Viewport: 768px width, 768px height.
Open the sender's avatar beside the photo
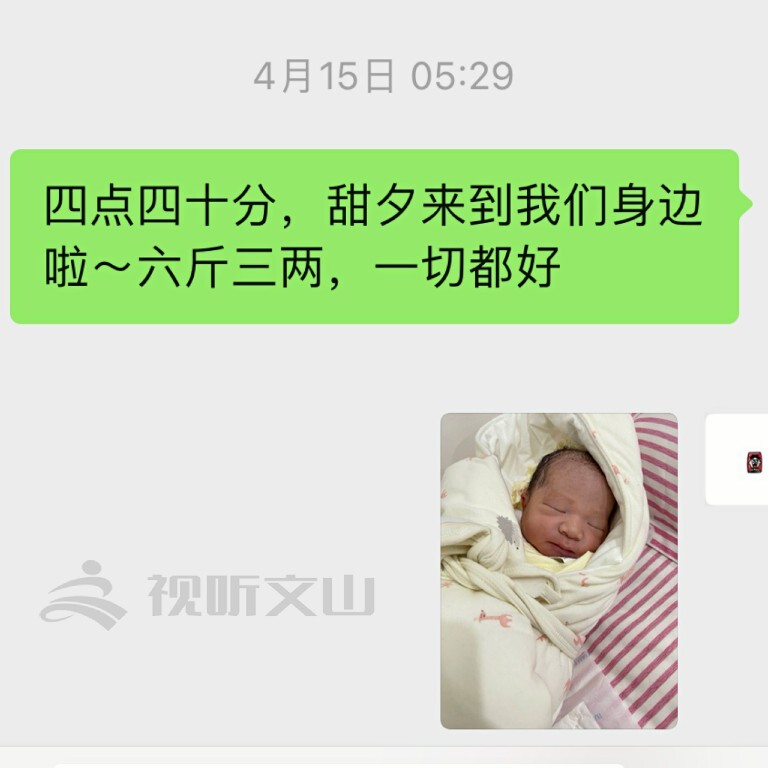[x=738, y=460]
